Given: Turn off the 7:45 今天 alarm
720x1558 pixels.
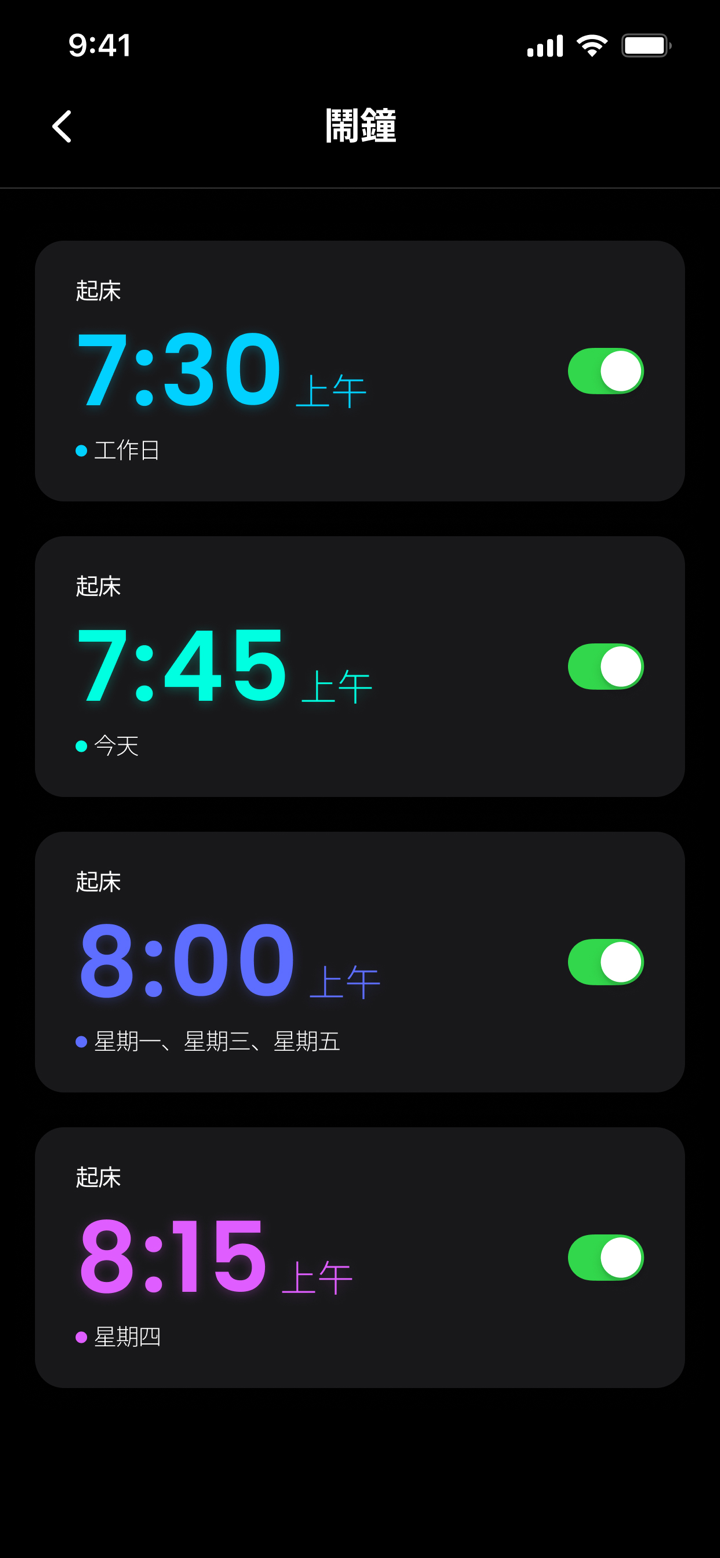Looking at the screenshot, I should point(604,666).
